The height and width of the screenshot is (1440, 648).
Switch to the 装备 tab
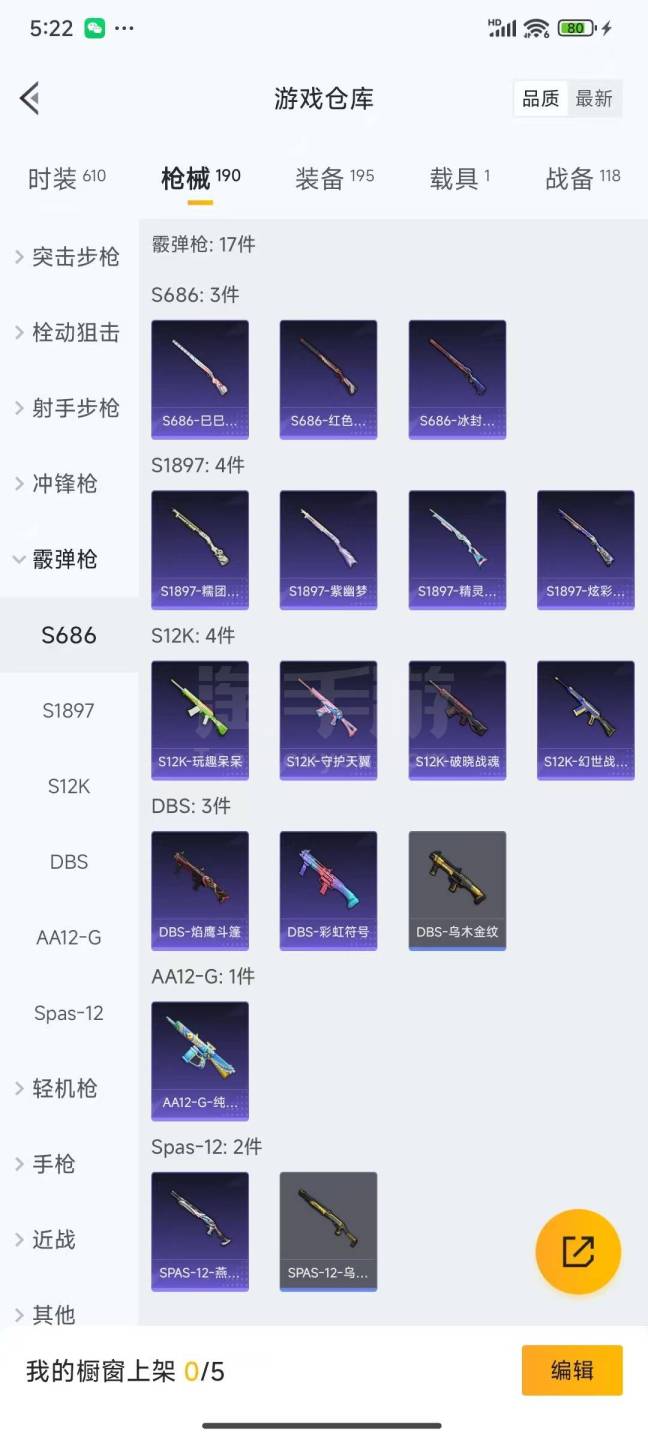tap(334, 178)
